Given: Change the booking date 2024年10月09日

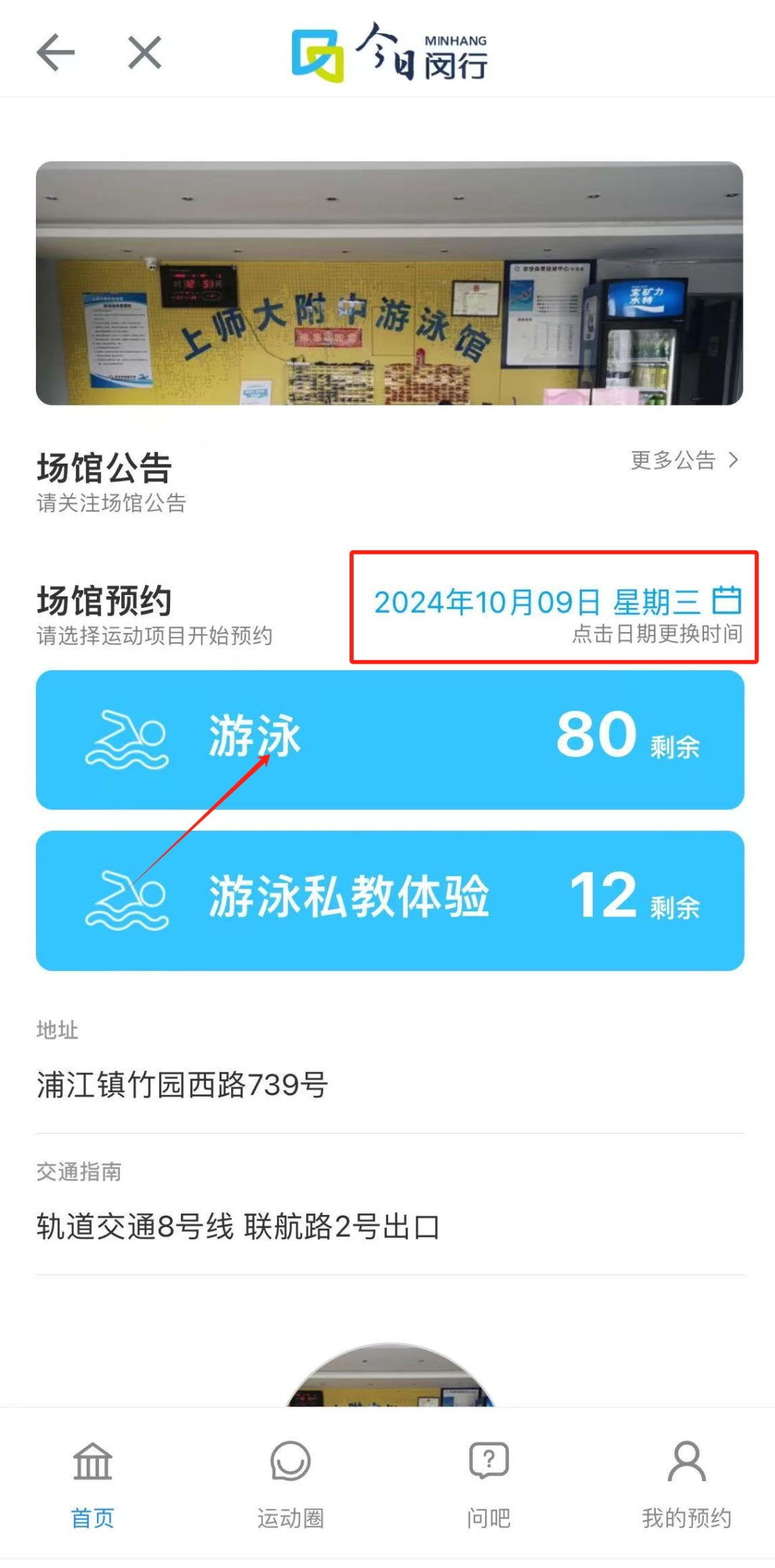Looking at the screenshot, I should click(x=557, y=602).
